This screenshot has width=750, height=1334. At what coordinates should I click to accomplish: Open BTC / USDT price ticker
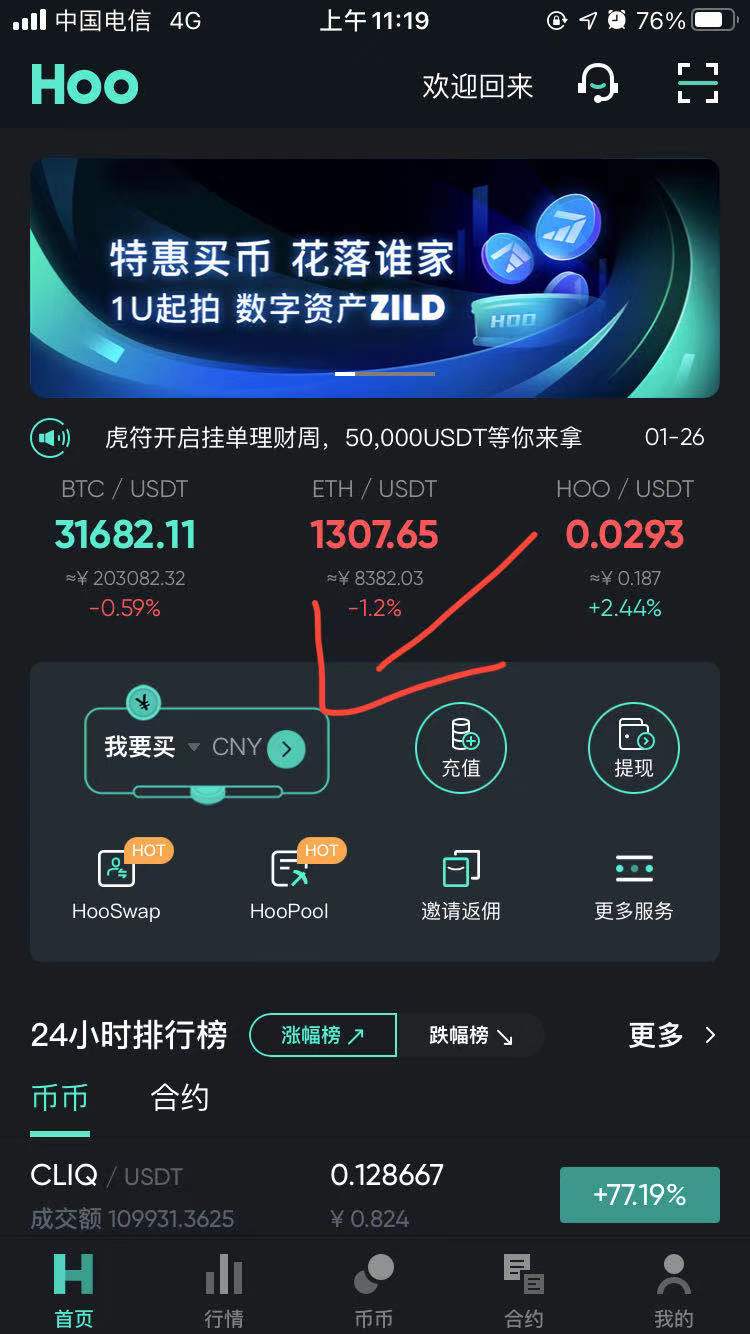[125, 548]
